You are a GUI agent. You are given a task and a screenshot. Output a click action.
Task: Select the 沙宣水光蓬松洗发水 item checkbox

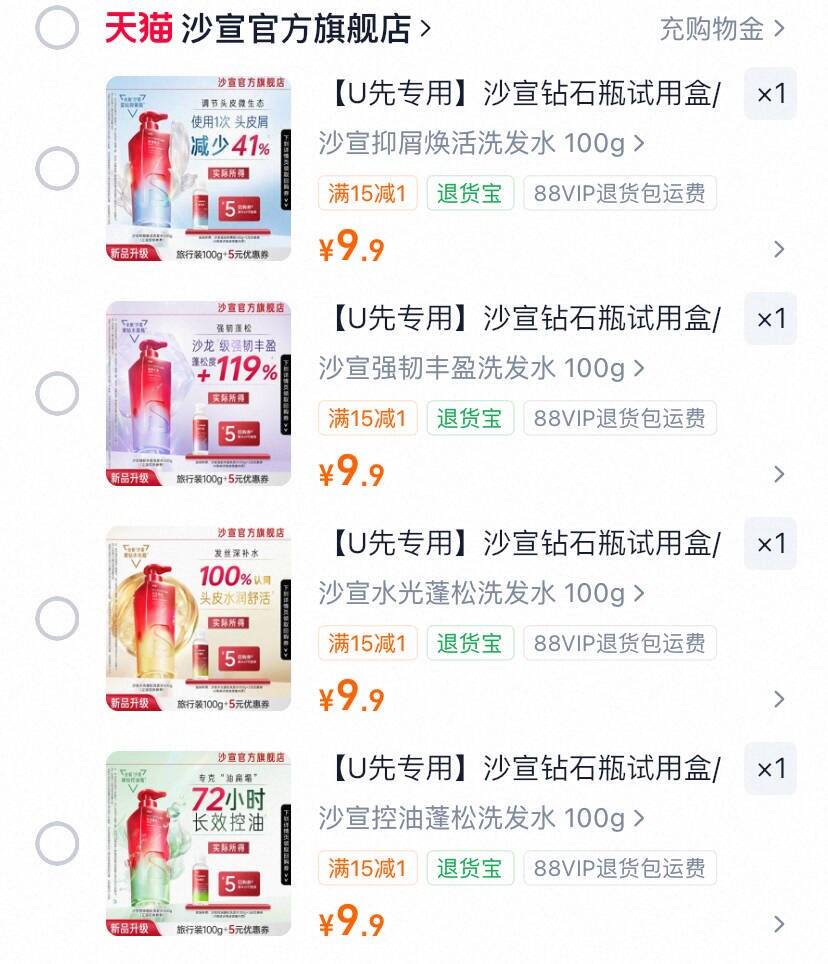pyautogui.click(x=57, y=619)
